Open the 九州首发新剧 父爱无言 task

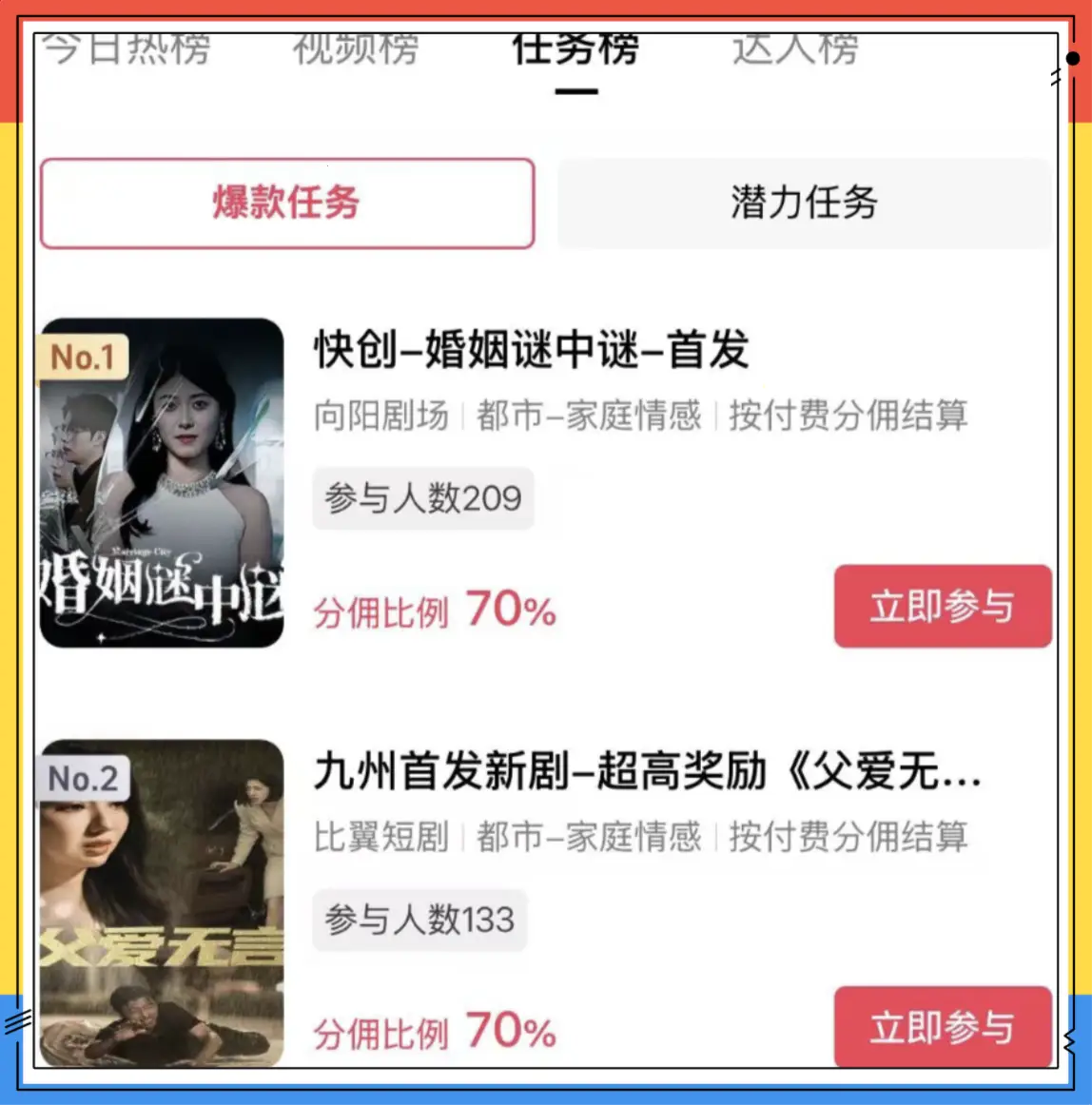click(647, 771)
